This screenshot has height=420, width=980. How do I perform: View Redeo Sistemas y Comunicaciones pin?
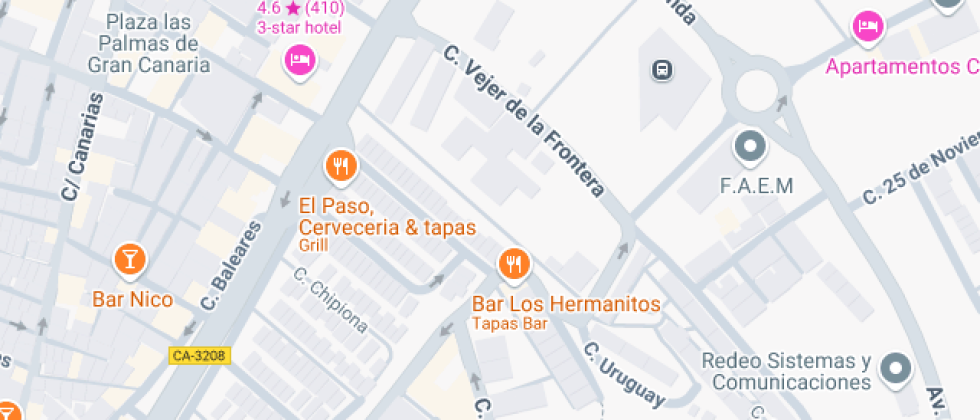[897, 369]
